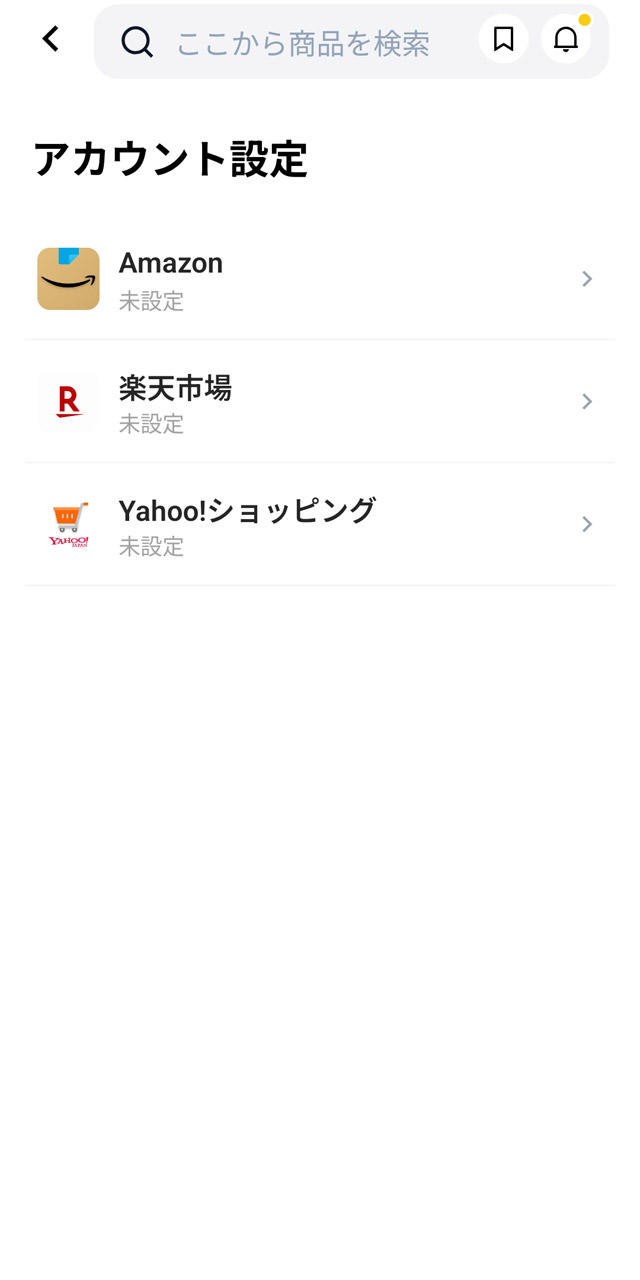Open the bookmarks icon
Image resolution: width=640 pixels, height=1280 pixels.
[x=504, y=40]
